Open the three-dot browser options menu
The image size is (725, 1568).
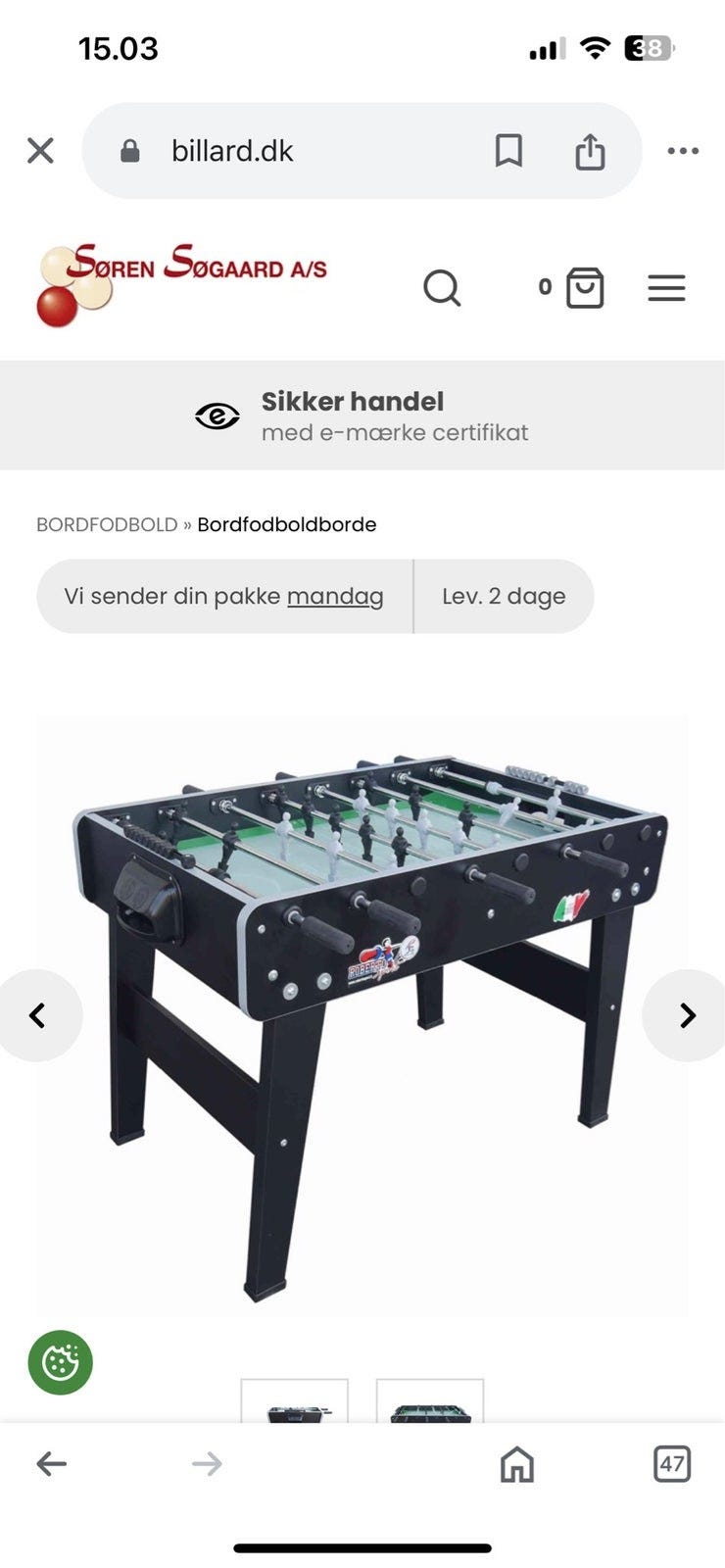[683, 150]
